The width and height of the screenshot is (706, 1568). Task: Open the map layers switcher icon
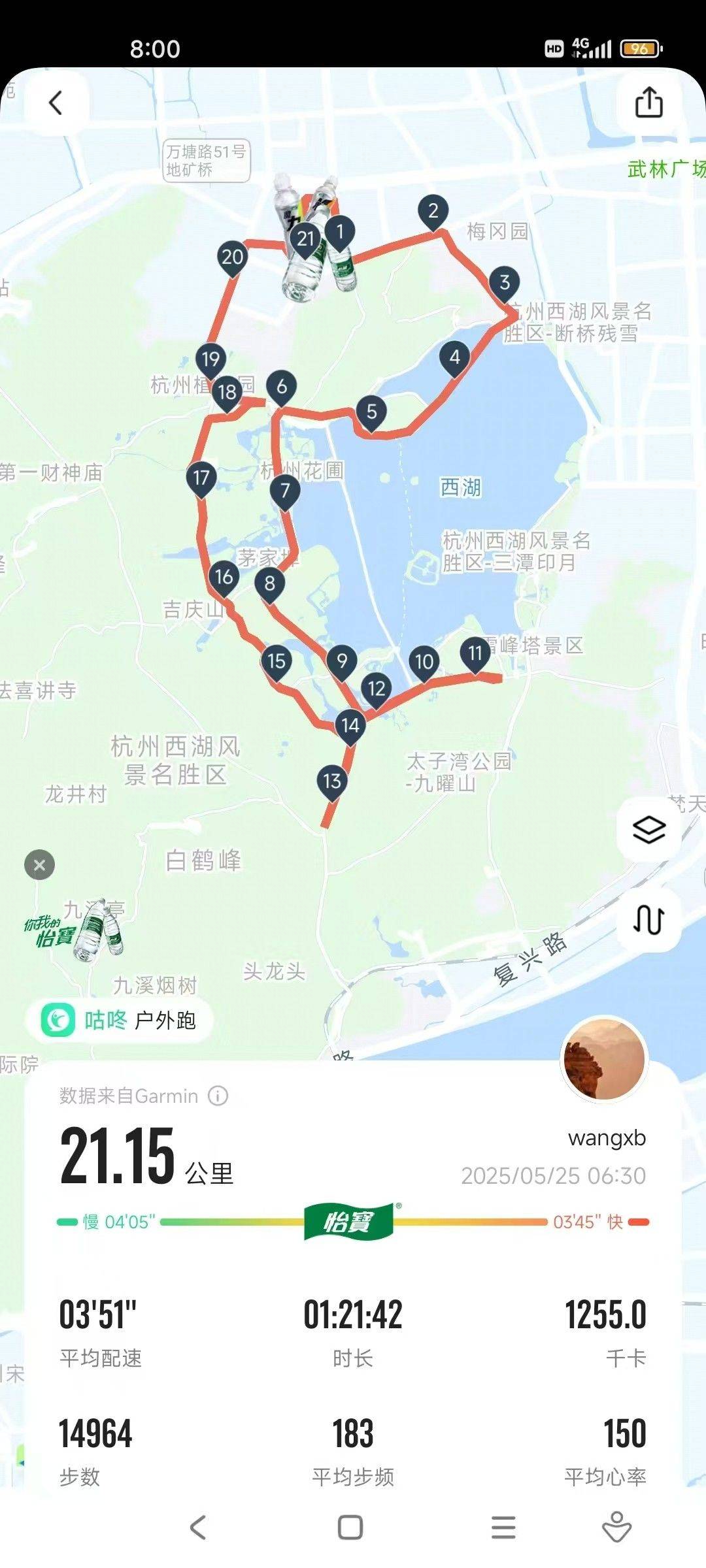tap(649, 828)
